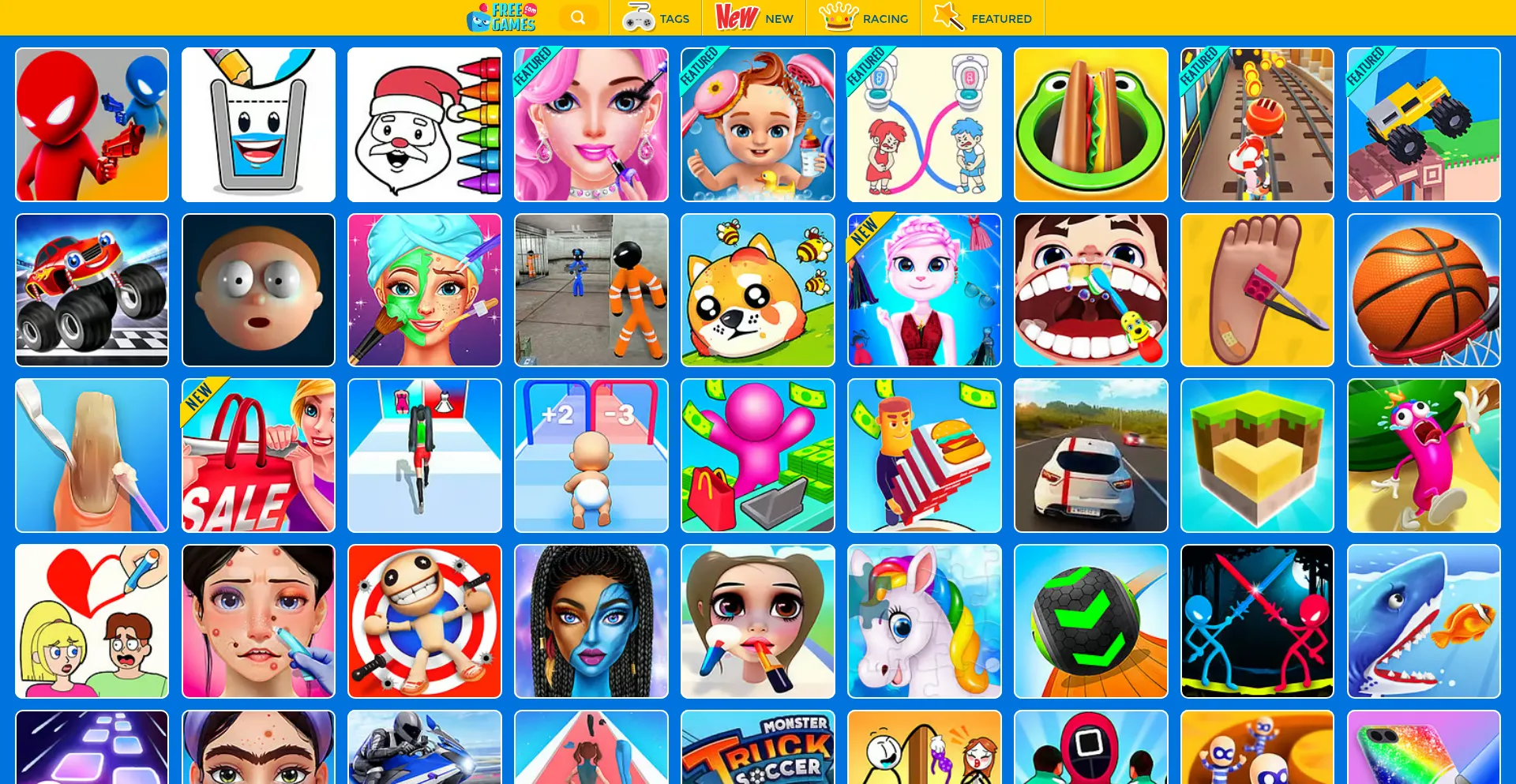Image resolution: width=1516 pixels, height=784 pixels.
Task: Launch the SALE shopping bag game
Action: click(x=258, y=456)
